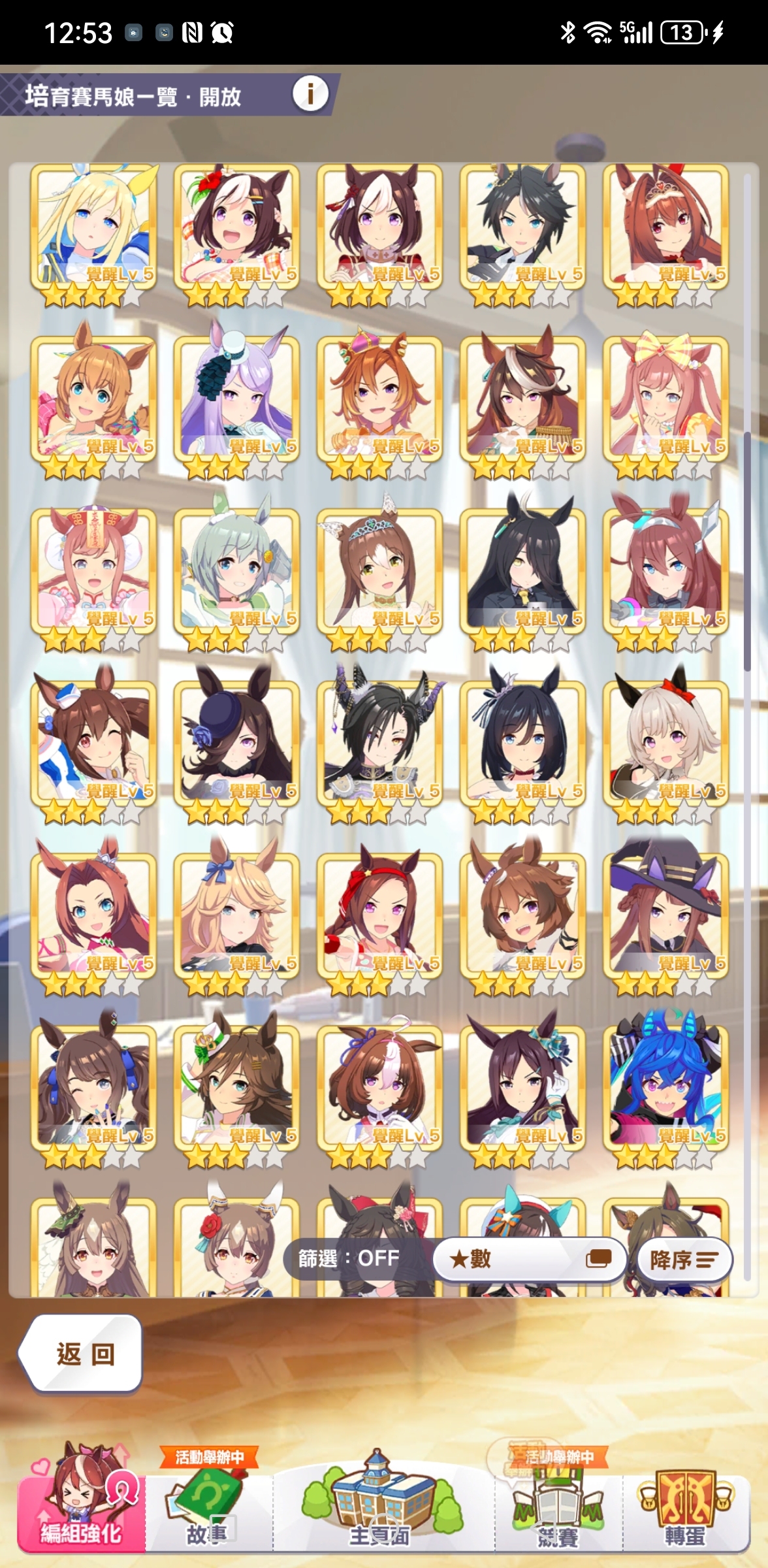Open the girl wearing a purple witch hat
This screenshot has height=1568, width=768.
click(x=665, y=915)
